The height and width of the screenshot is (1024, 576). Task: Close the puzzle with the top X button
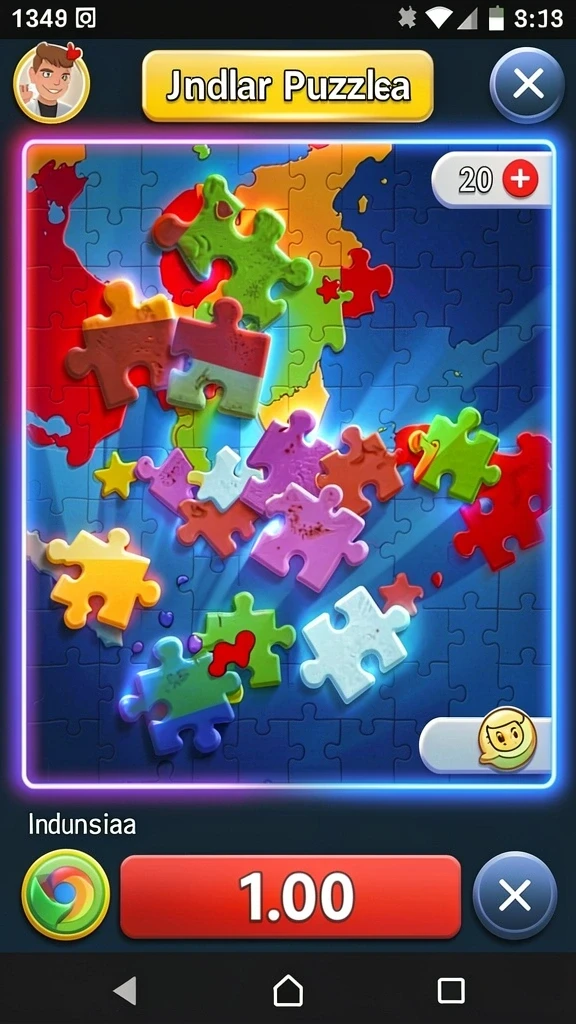pos(527,85)
